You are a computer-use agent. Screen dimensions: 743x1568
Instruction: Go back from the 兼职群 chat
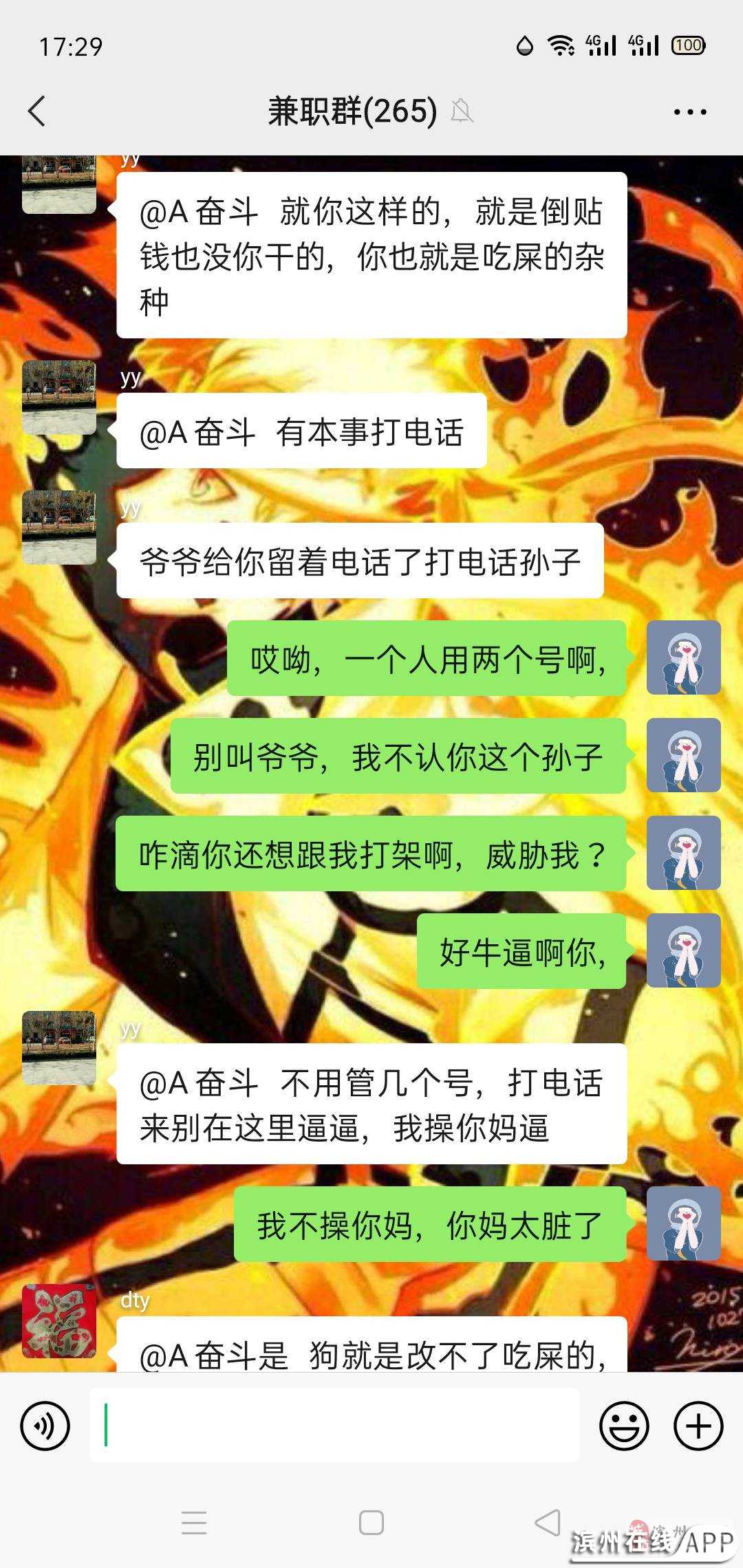(x=37, y=111)
